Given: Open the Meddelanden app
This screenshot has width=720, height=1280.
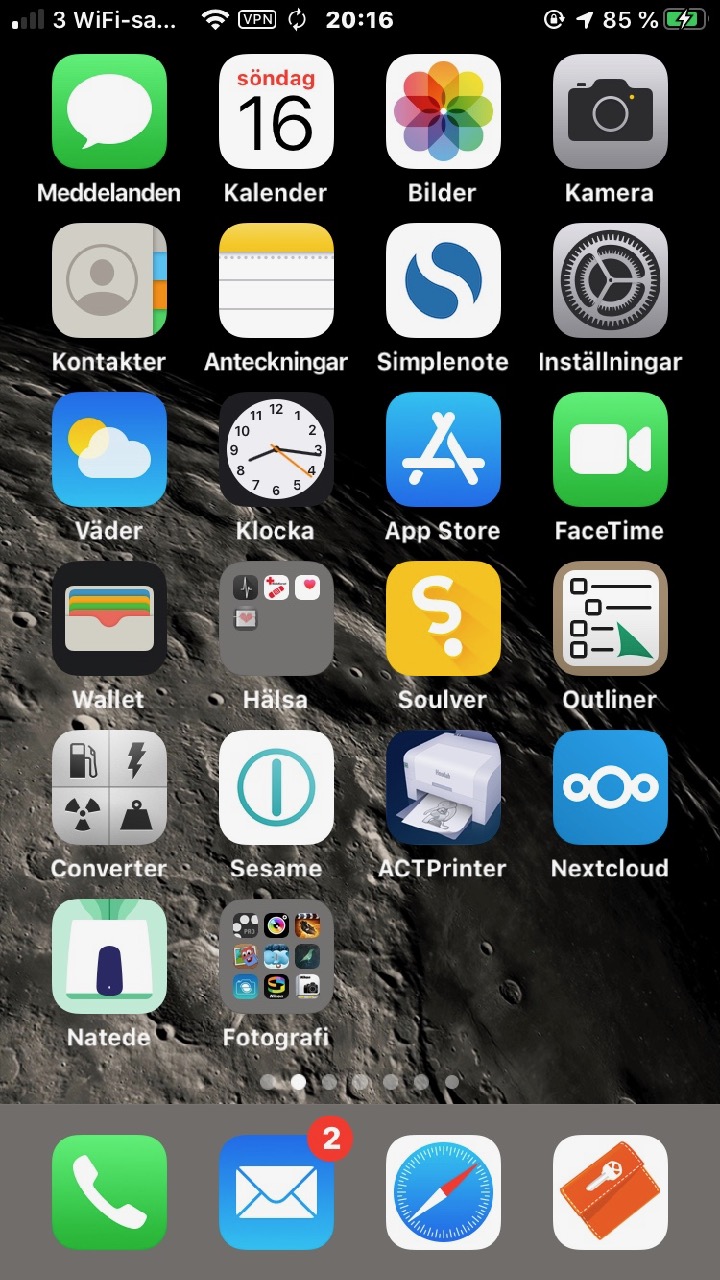Looking at the screenshot, I should tap(109, 112).
